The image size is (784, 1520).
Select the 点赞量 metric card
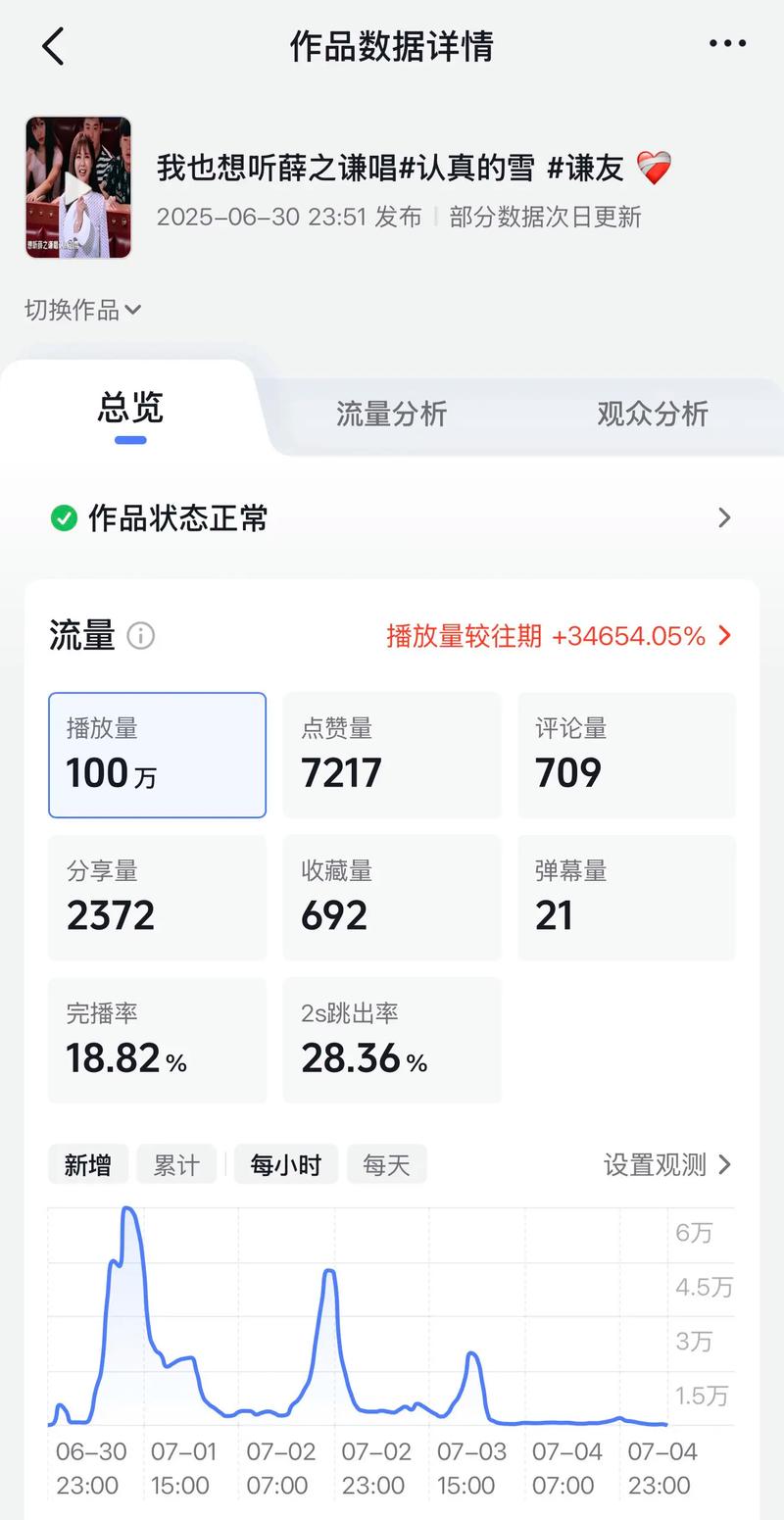tap(391, 755)
